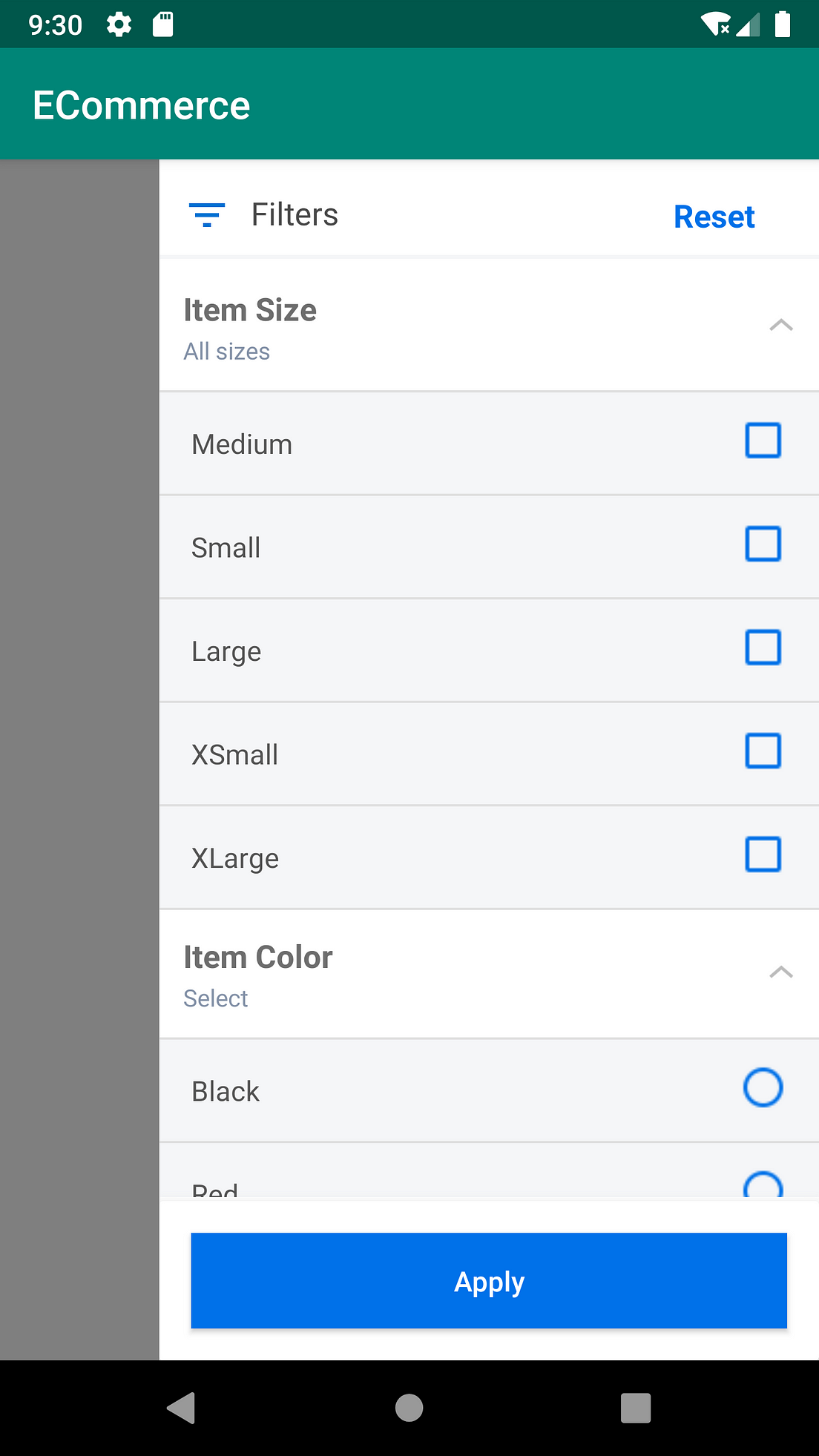The image size is (819, 1456).
Task: Apply the selected filters
Action: point(489,1281)
